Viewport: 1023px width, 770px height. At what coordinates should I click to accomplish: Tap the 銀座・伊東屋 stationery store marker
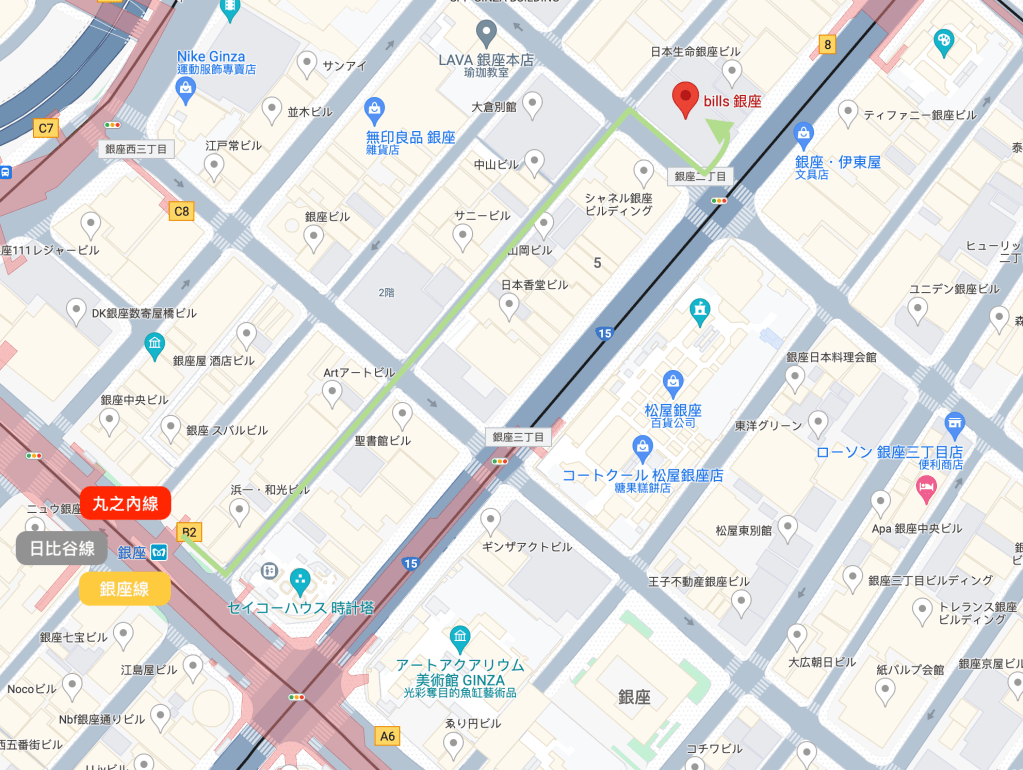(x=803, y=133)
